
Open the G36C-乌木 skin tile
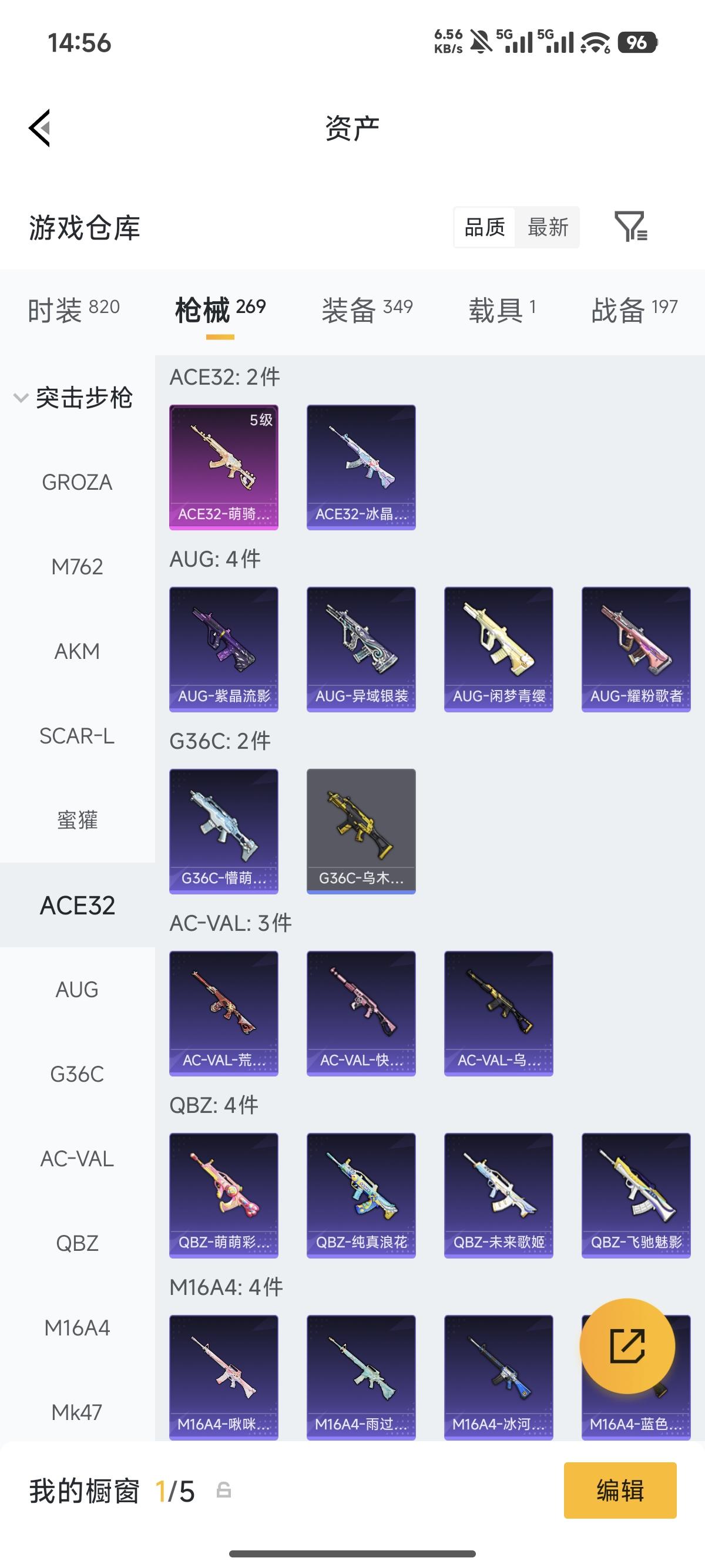(362, 832)
